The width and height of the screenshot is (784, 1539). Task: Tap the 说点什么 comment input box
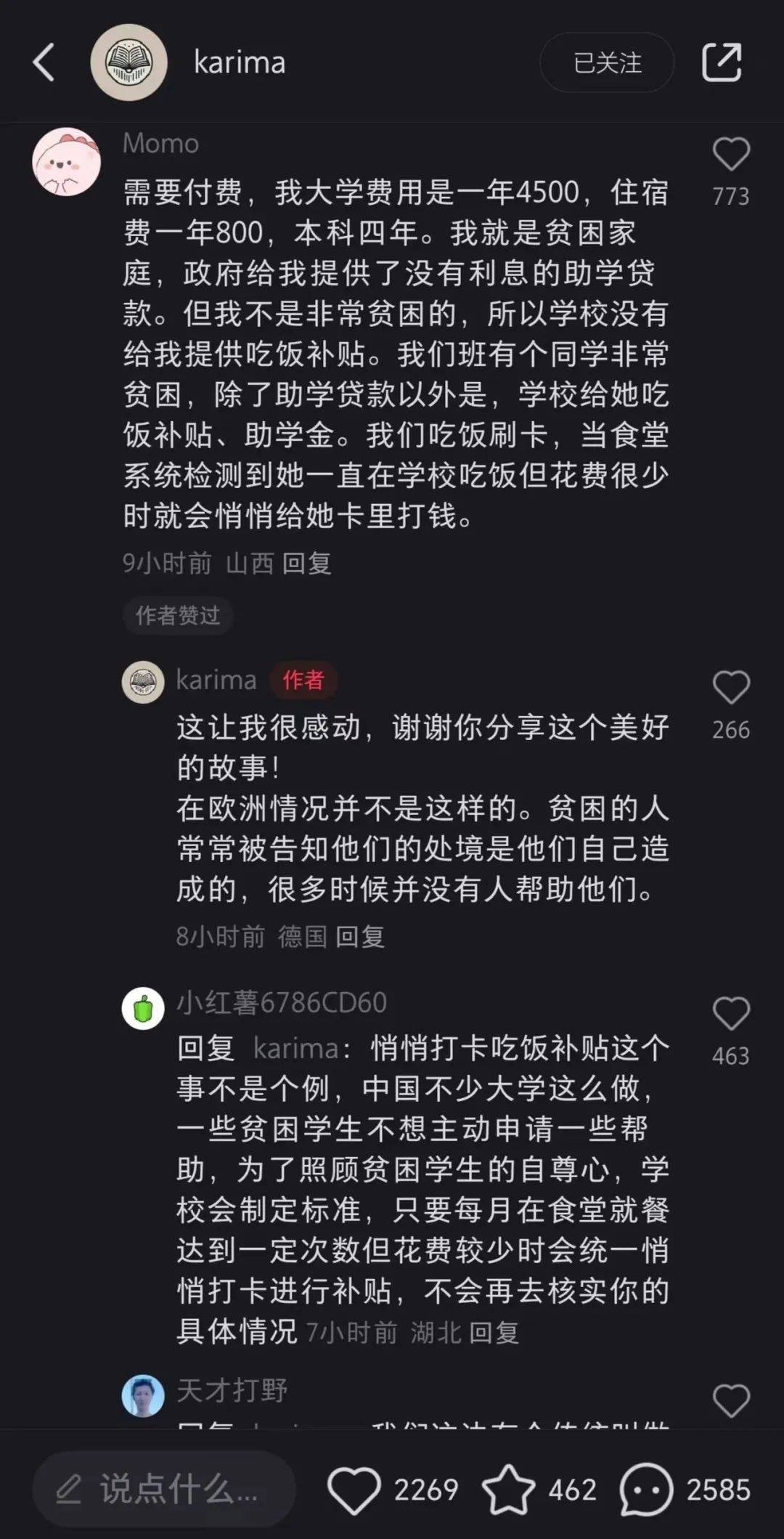[163, 1490]
